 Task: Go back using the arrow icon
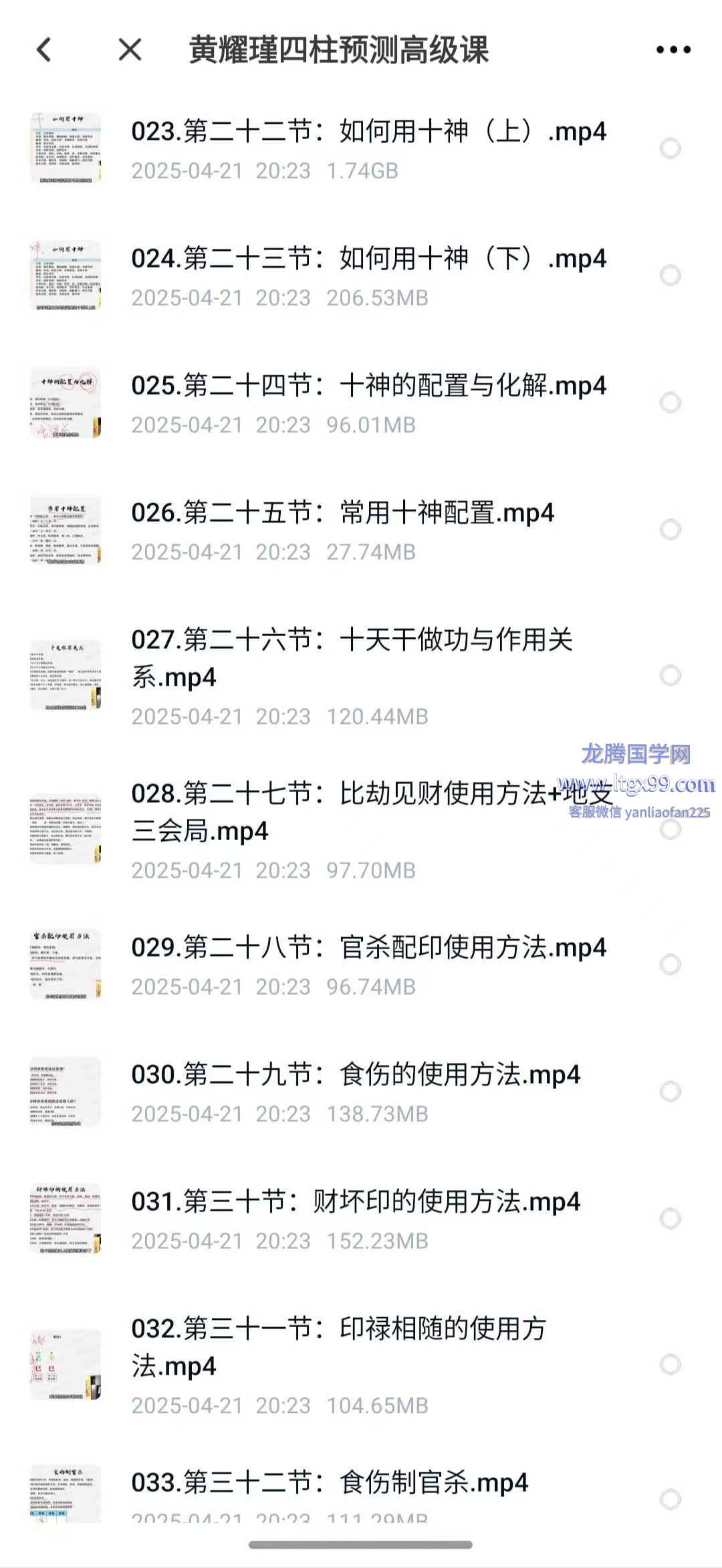tap(44, 50)
